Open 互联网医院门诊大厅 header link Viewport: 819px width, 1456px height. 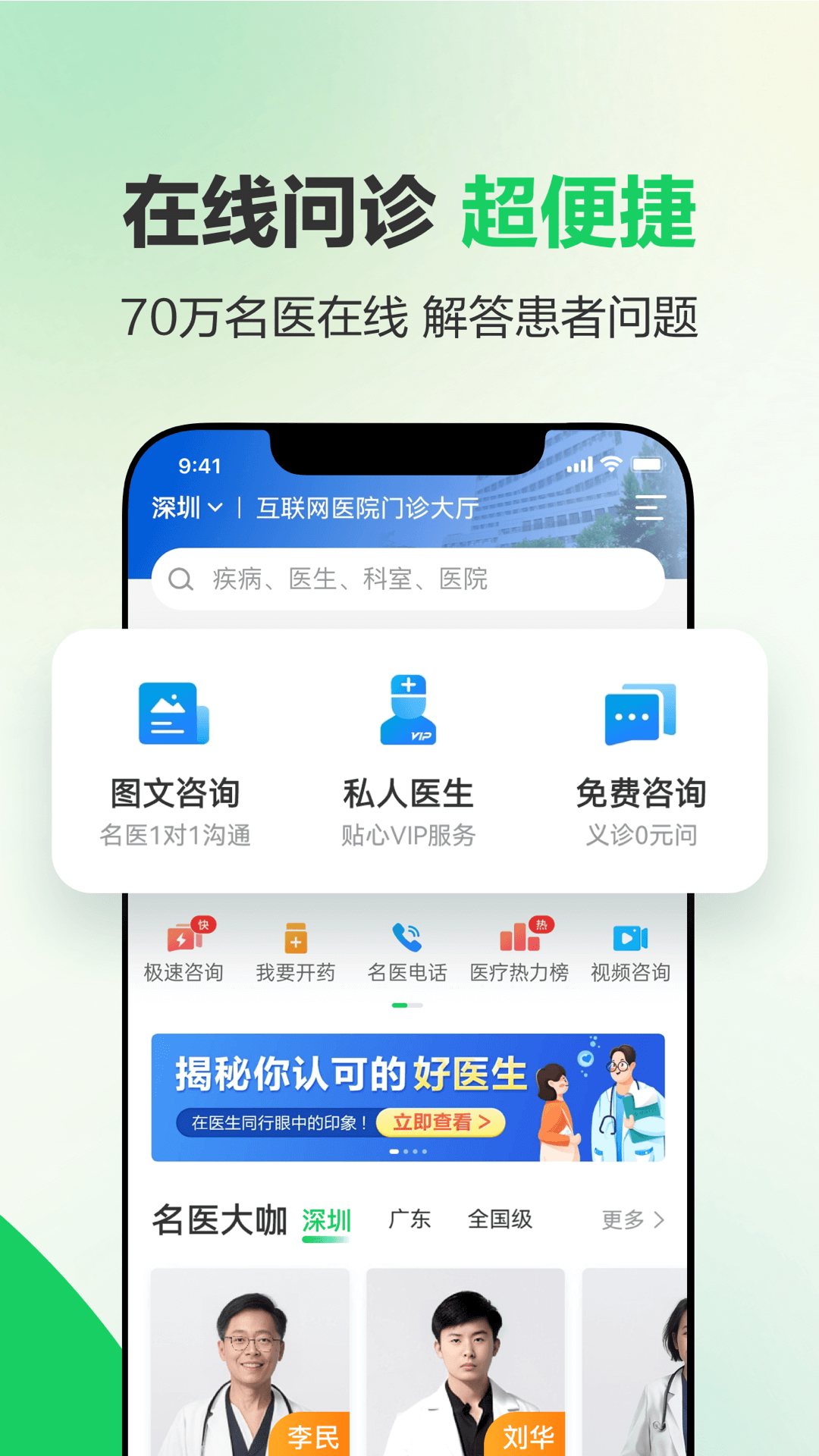pyautogui.click(x=366, y=509)
